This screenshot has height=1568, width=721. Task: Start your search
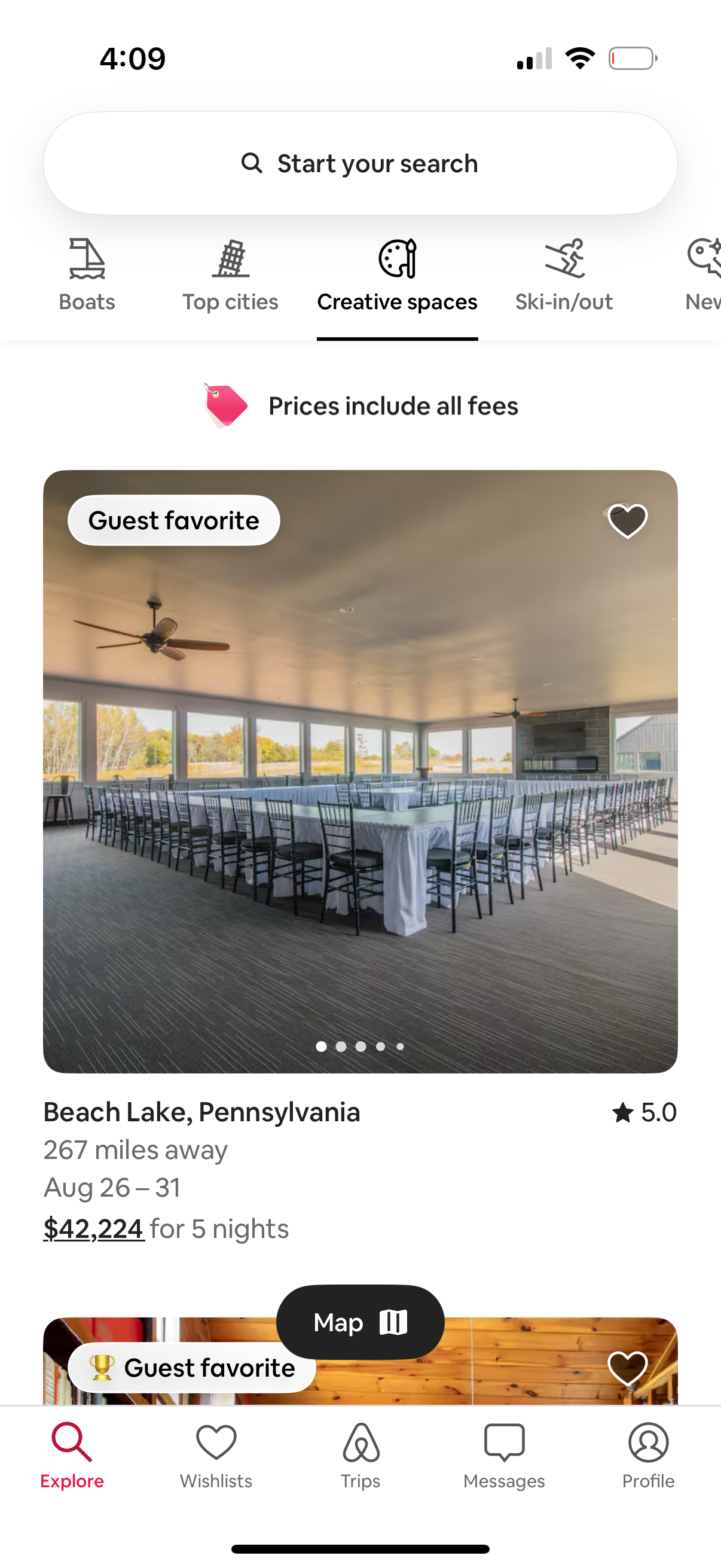(360, 163)
